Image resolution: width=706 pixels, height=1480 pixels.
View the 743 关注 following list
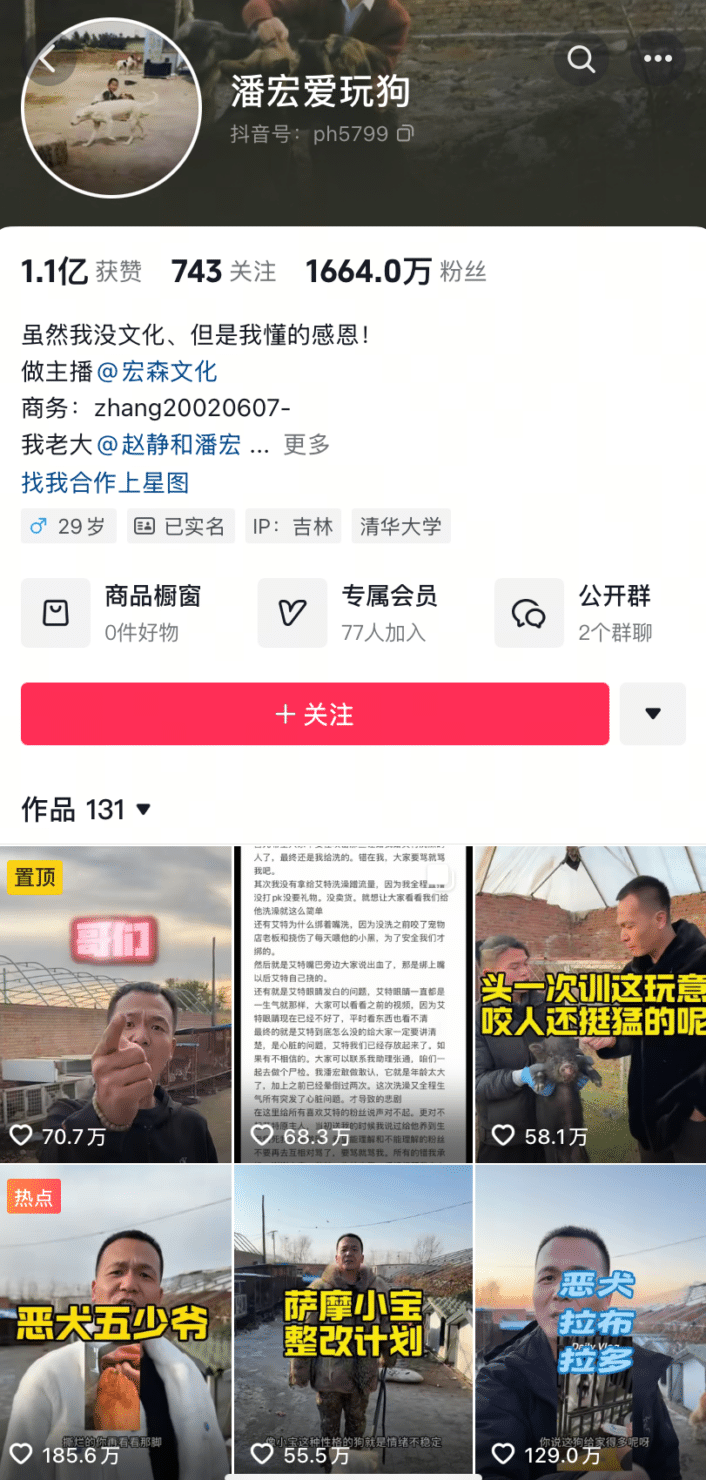(223, 271)
